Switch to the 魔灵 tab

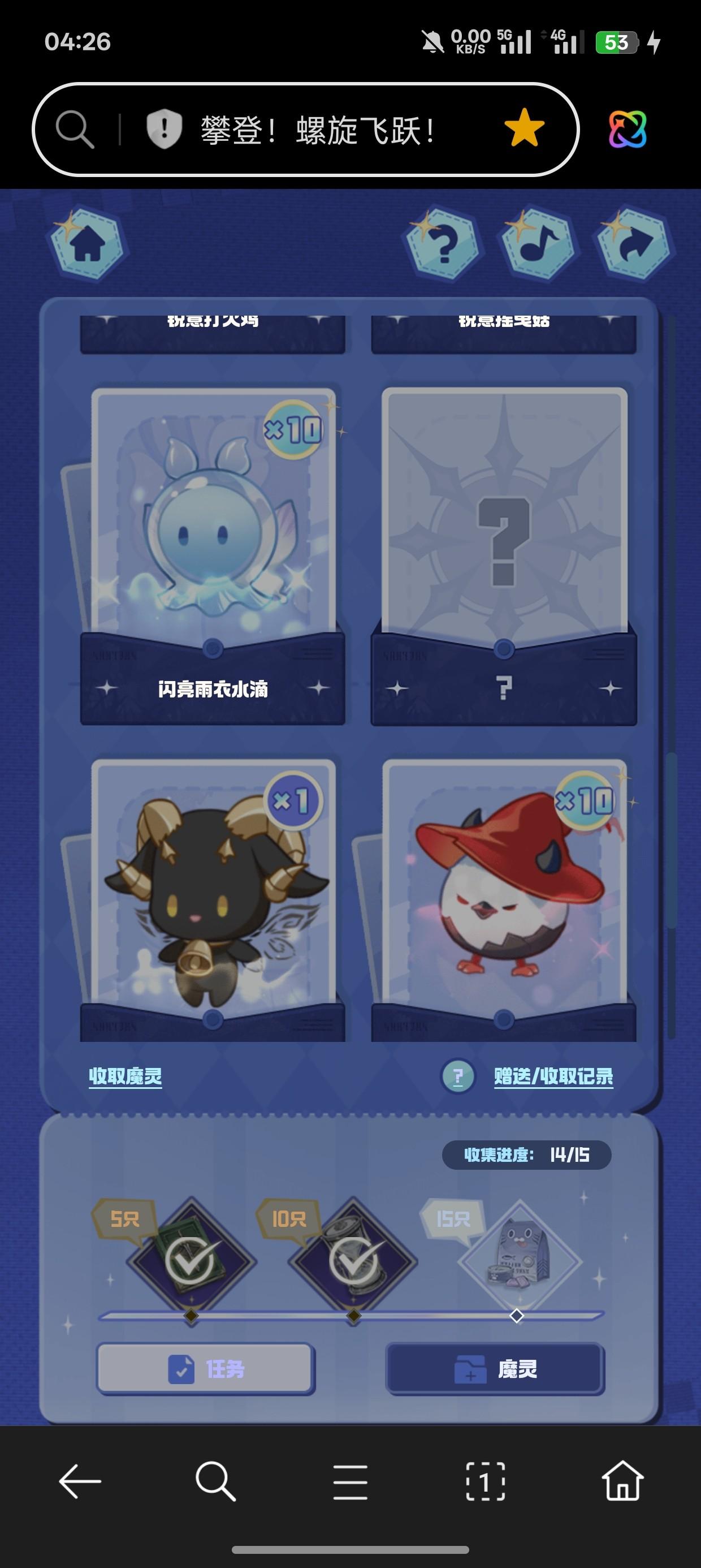click(495, 1369)
